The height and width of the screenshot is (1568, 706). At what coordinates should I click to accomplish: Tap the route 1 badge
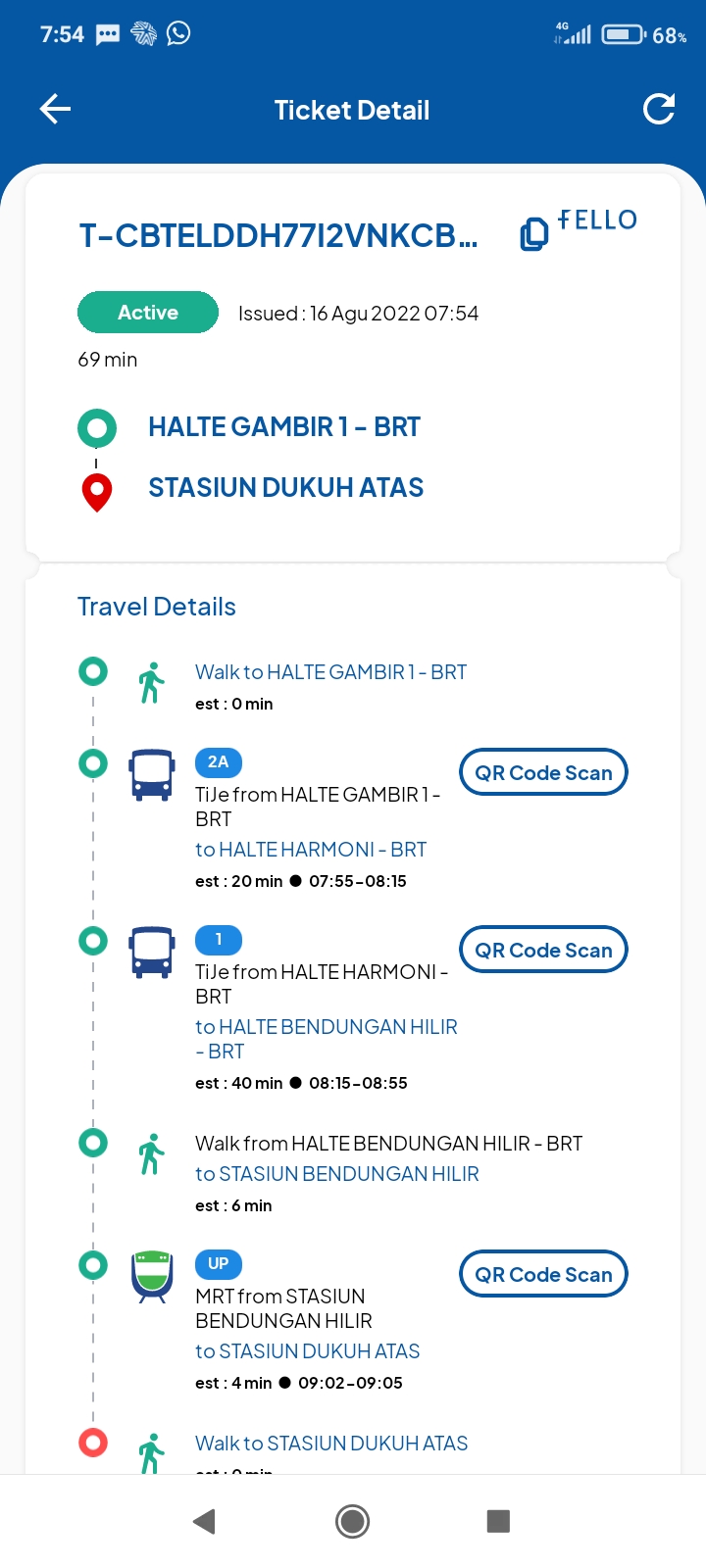[x=218, y=940]
